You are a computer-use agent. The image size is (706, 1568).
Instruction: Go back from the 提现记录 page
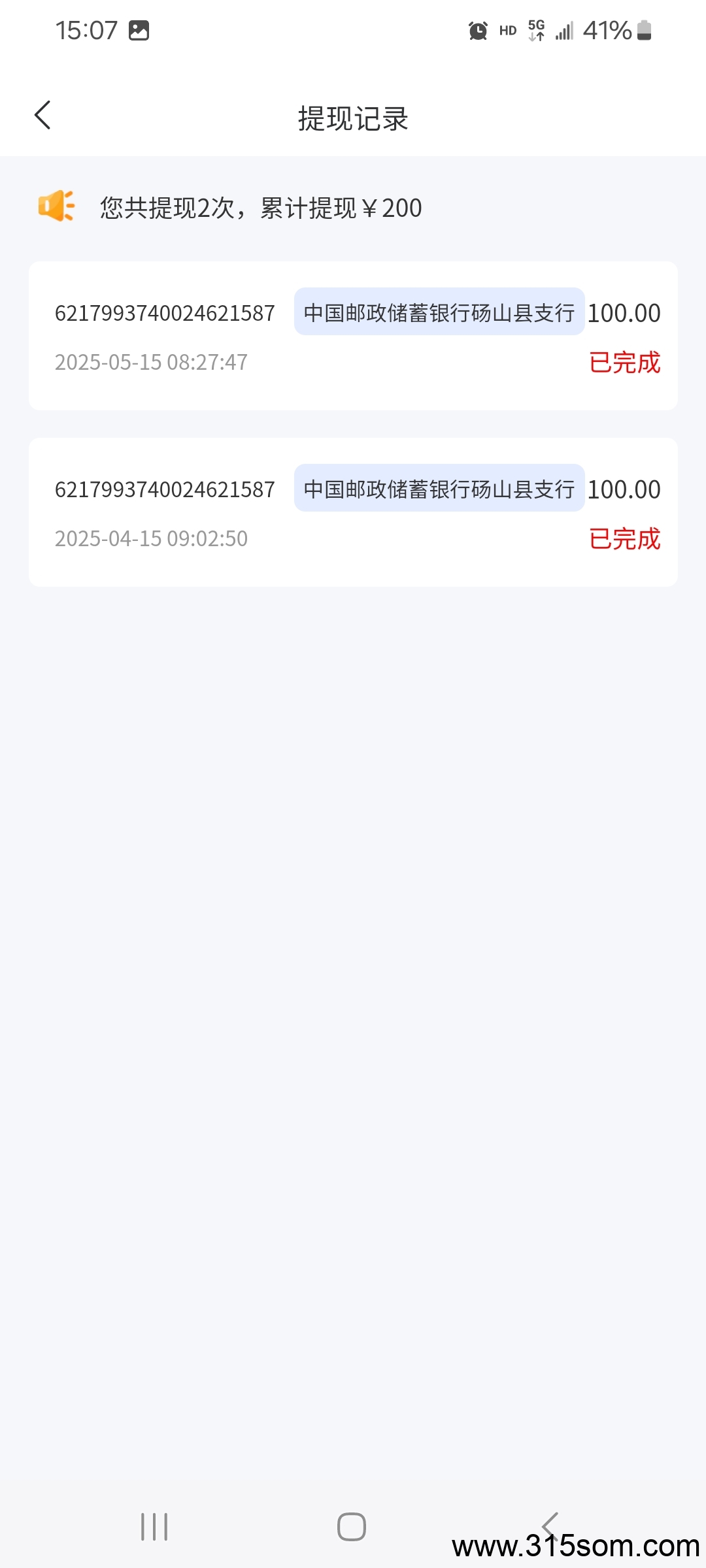[42, 116]
